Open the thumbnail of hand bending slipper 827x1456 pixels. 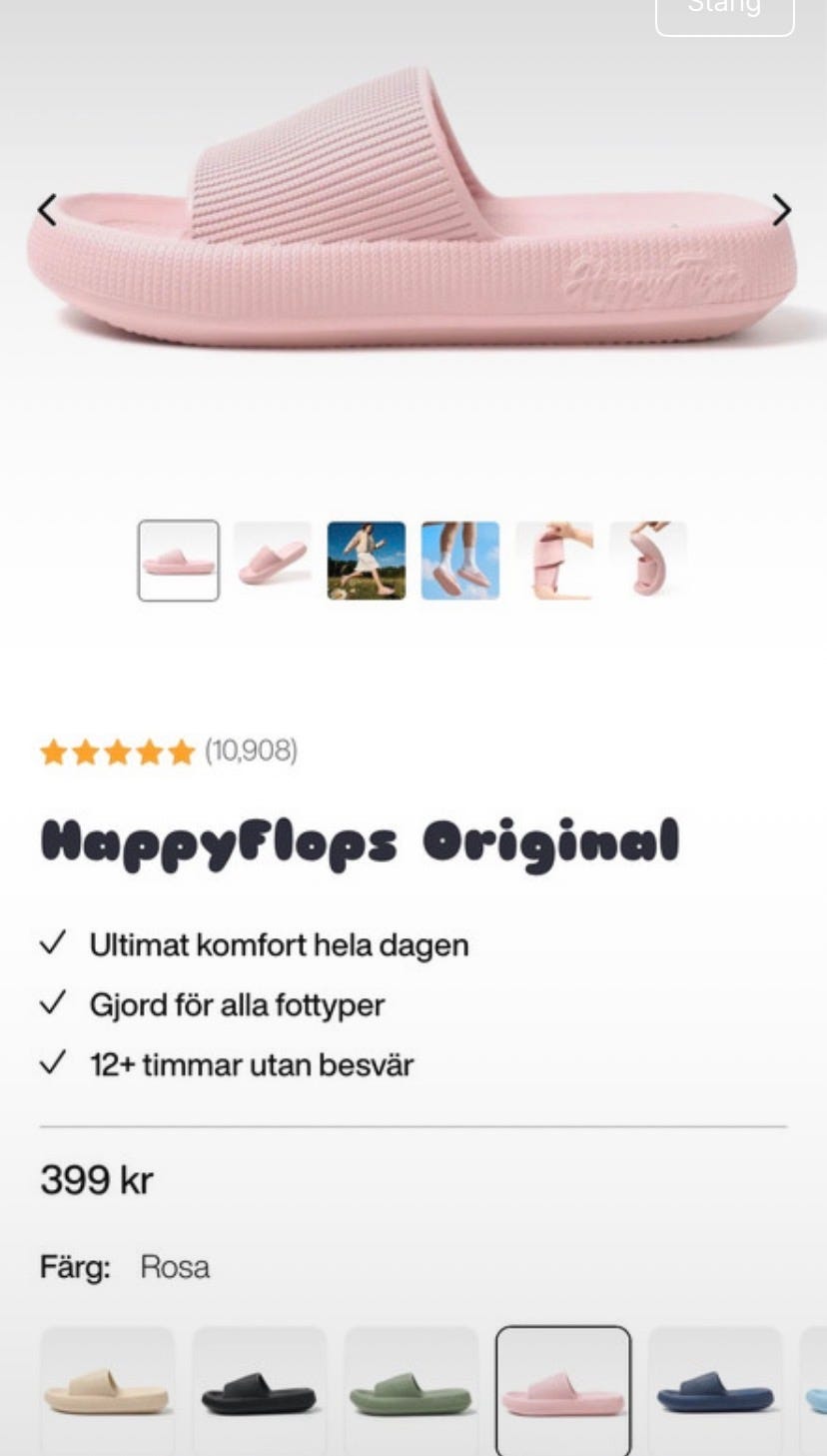click(x=554, y=561)
